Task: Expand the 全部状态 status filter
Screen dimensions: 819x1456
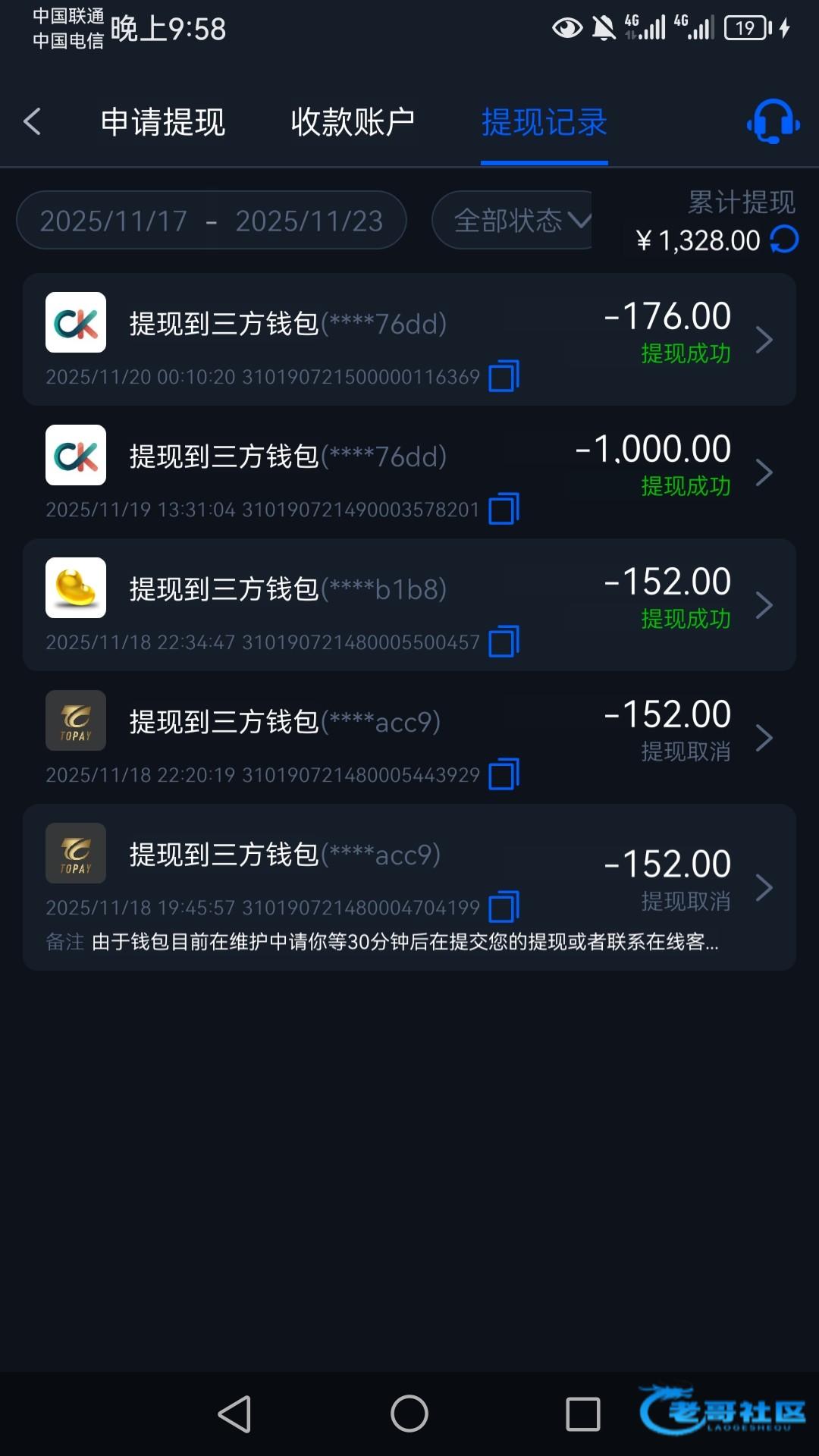Action: point(520,221)
